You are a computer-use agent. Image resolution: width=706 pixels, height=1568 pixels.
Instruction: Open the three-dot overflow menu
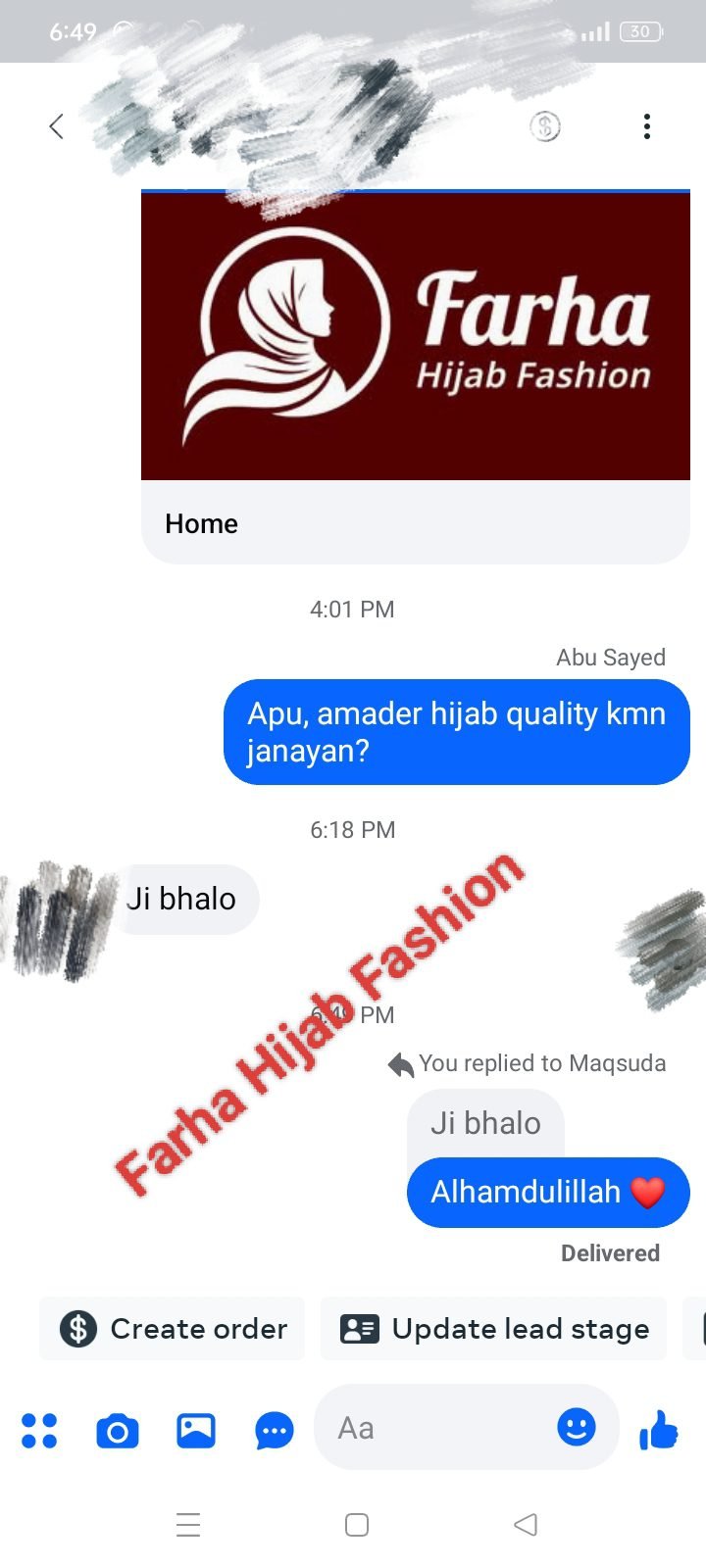pyautogui.click(x=646, y=126)
